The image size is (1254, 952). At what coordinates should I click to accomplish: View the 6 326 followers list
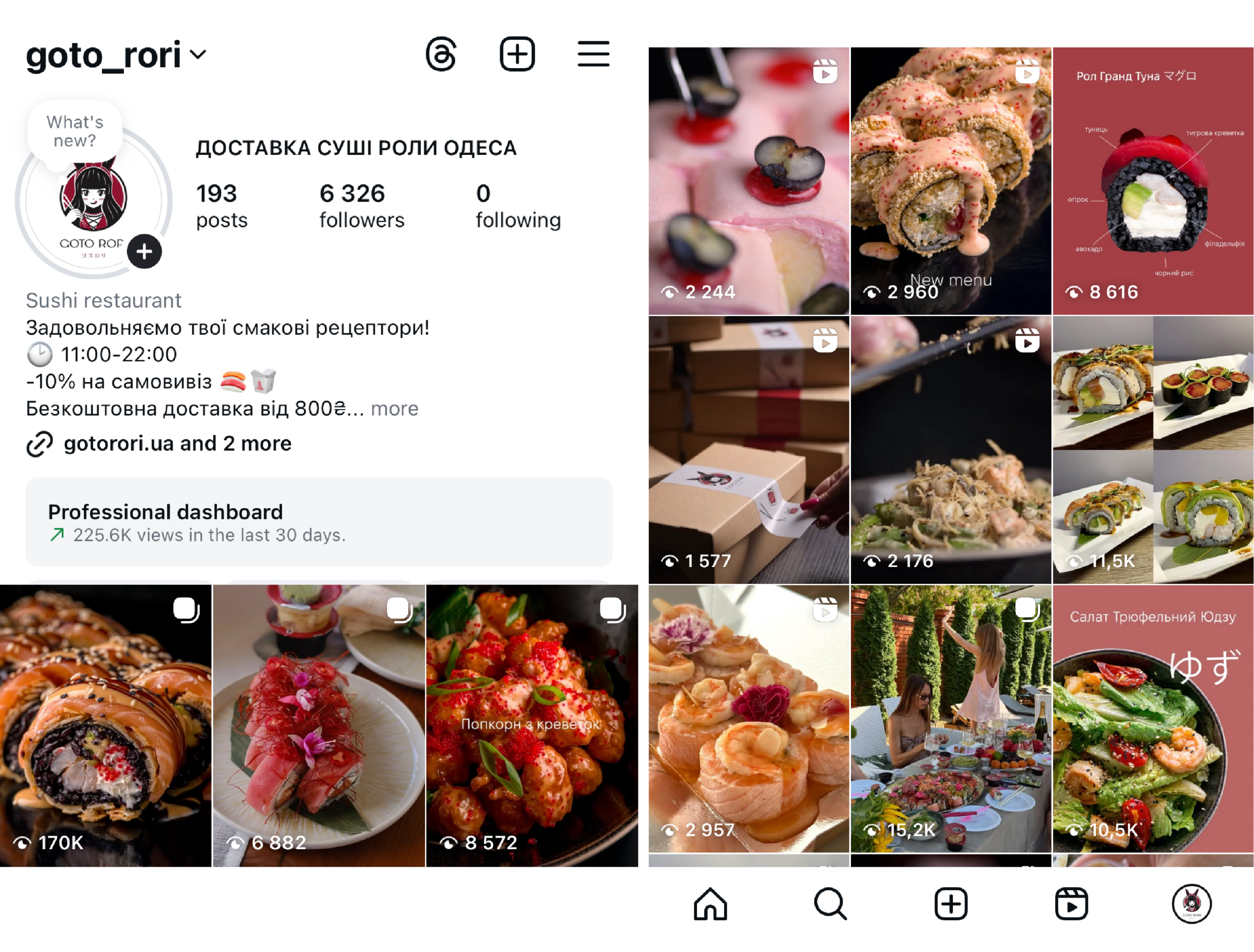pyautogui.click(x=361, y=206)
